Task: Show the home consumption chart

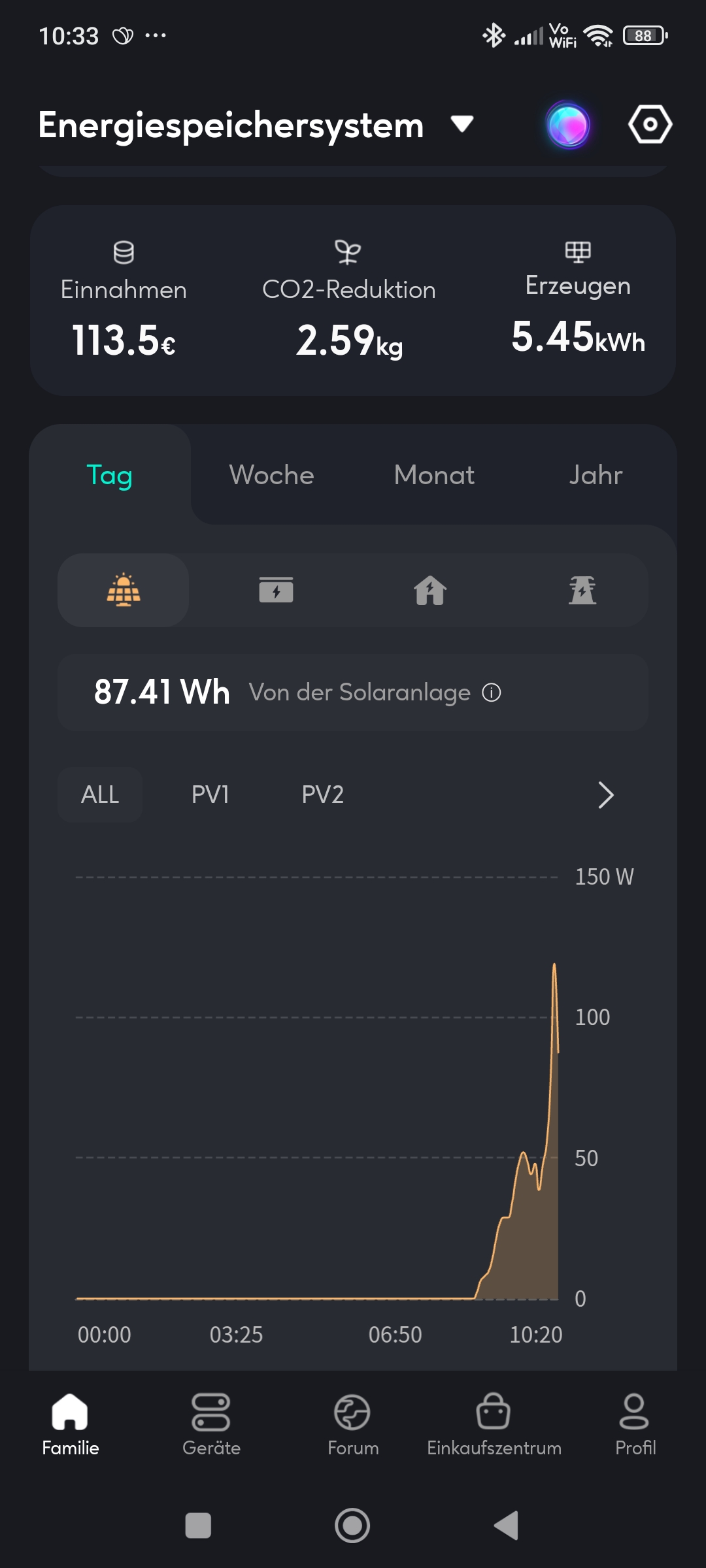Action: (x=429, y=591)
